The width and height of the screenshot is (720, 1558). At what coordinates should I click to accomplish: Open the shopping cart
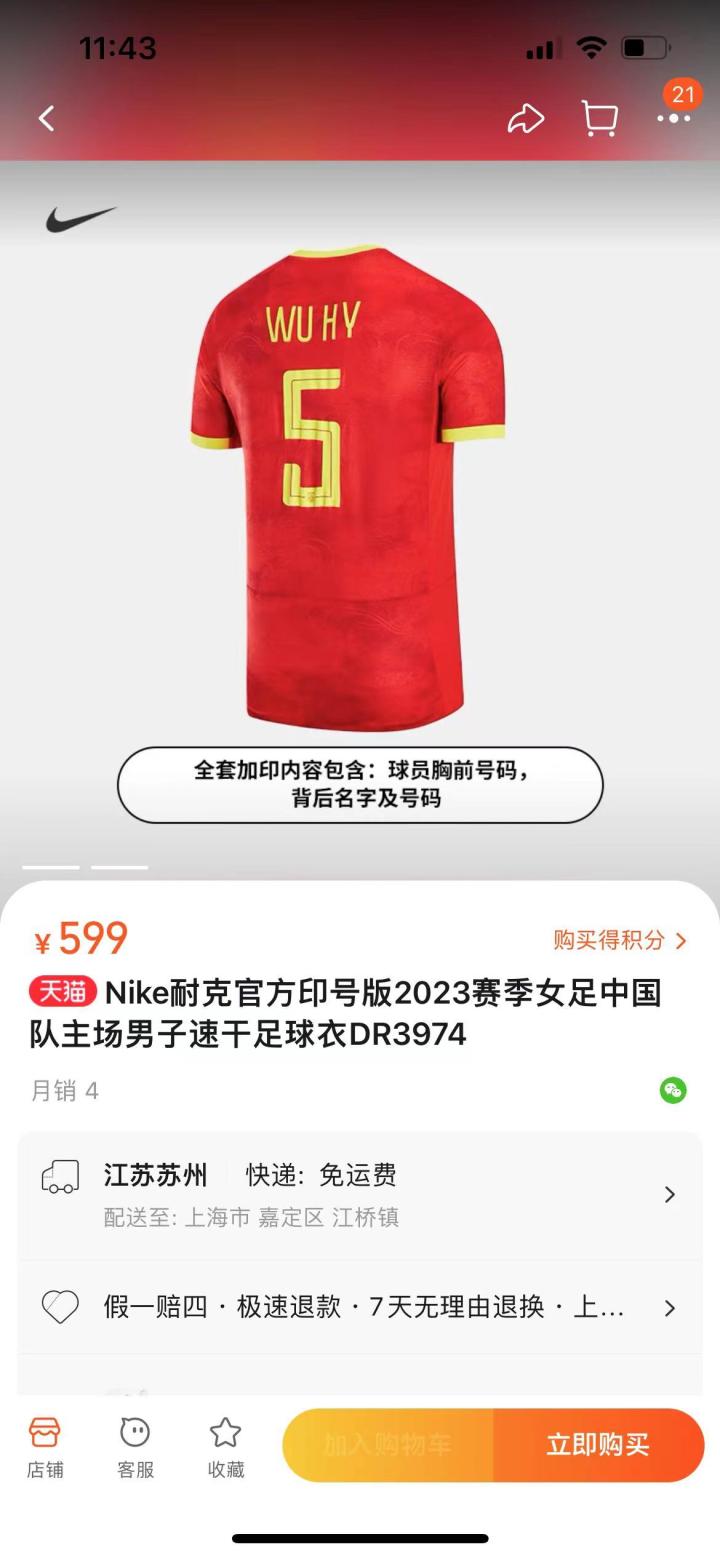(x=599, y=119)
